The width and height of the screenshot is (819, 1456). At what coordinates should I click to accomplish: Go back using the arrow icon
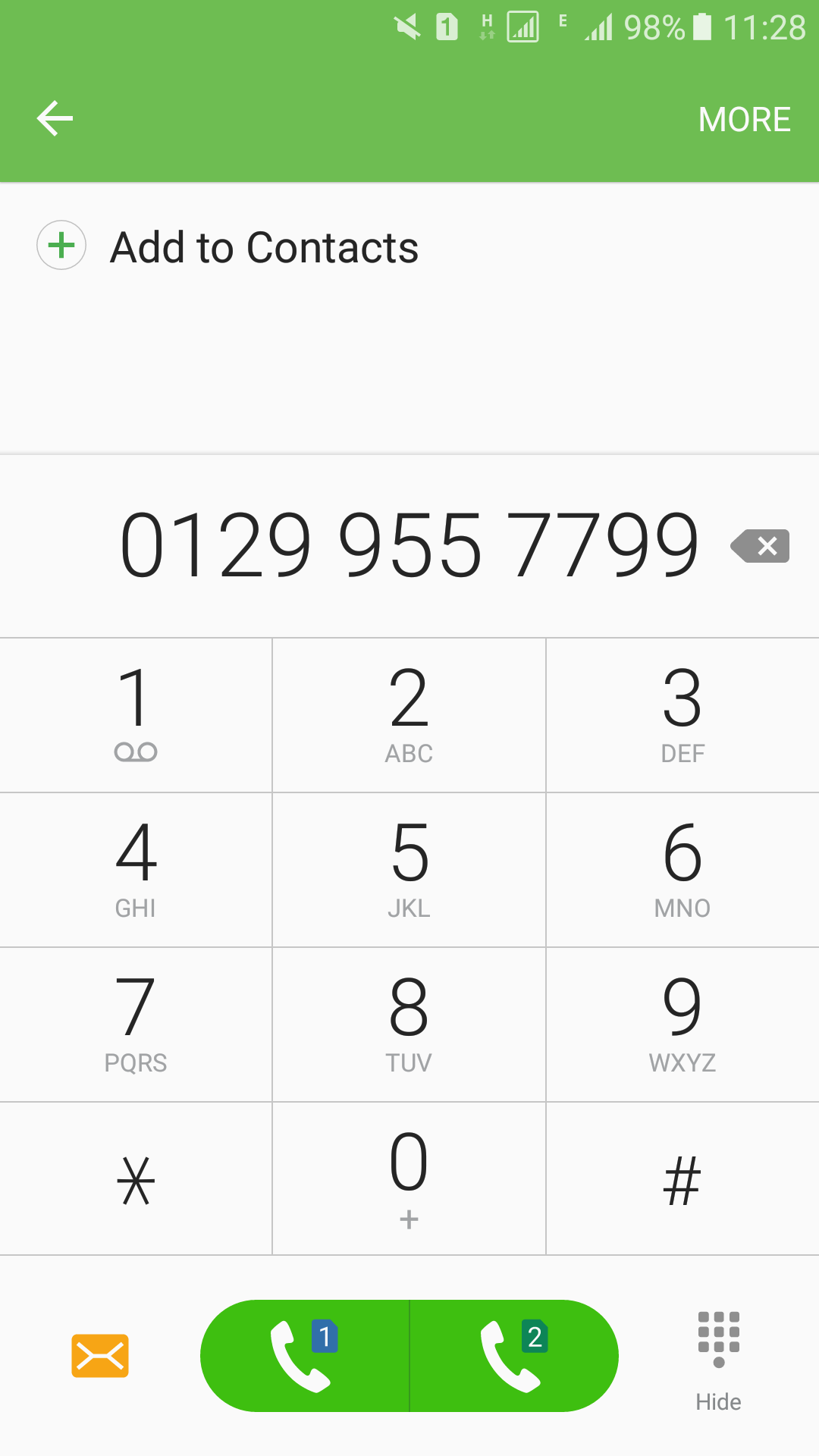(x=55, y=119)
